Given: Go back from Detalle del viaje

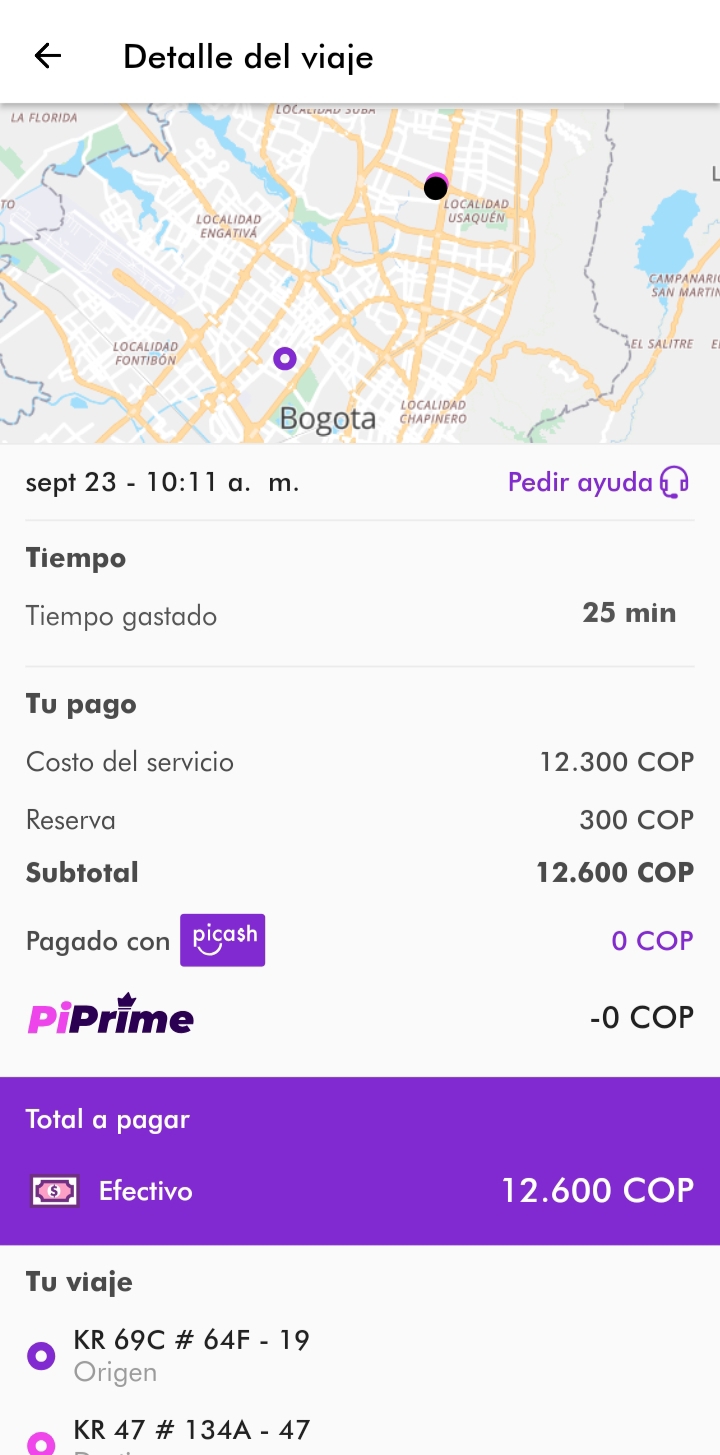Looking at the screenshot, I should (x=48, y=56).
